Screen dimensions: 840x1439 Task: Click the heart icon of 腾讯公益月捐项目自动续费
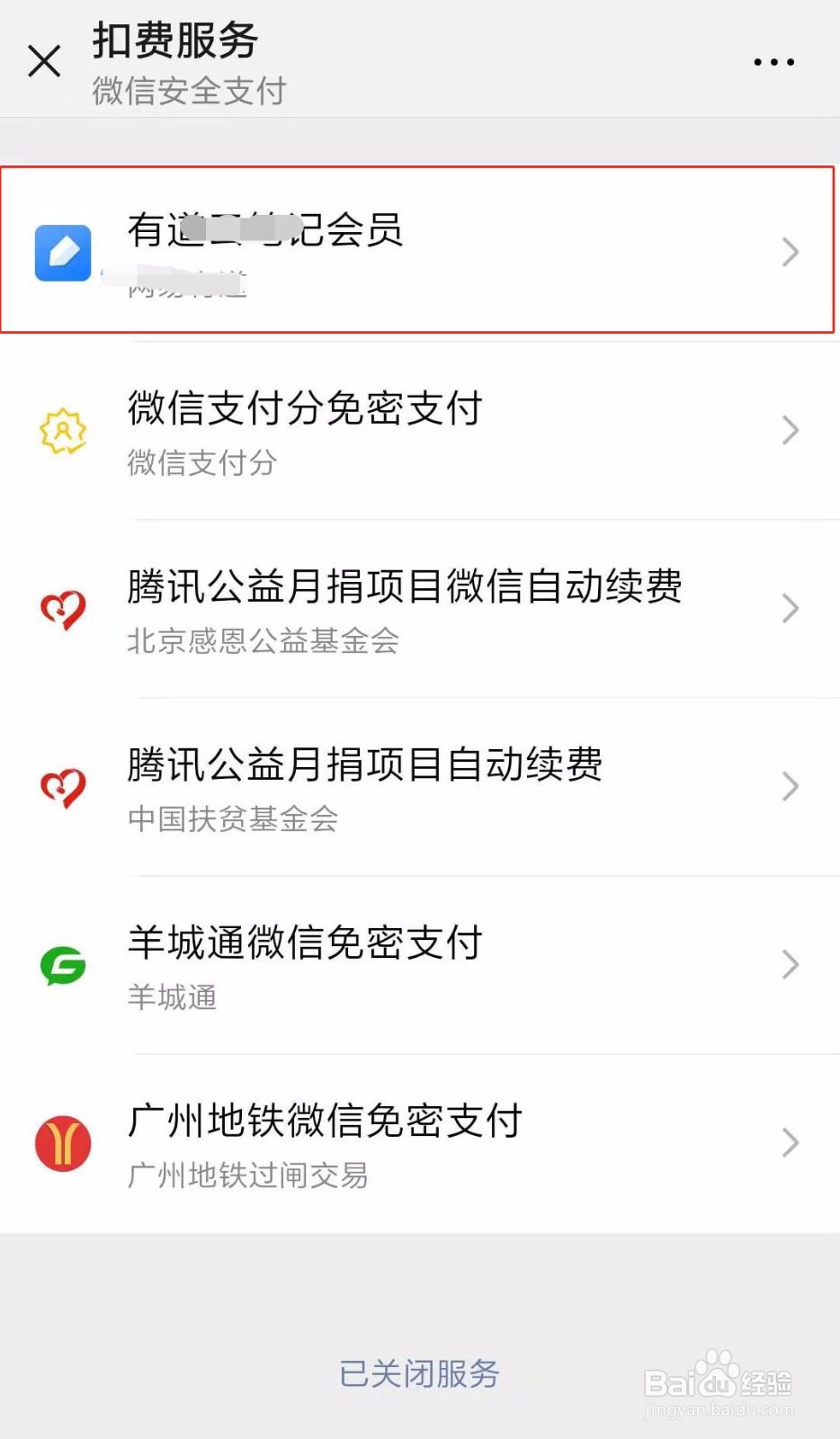62,786
